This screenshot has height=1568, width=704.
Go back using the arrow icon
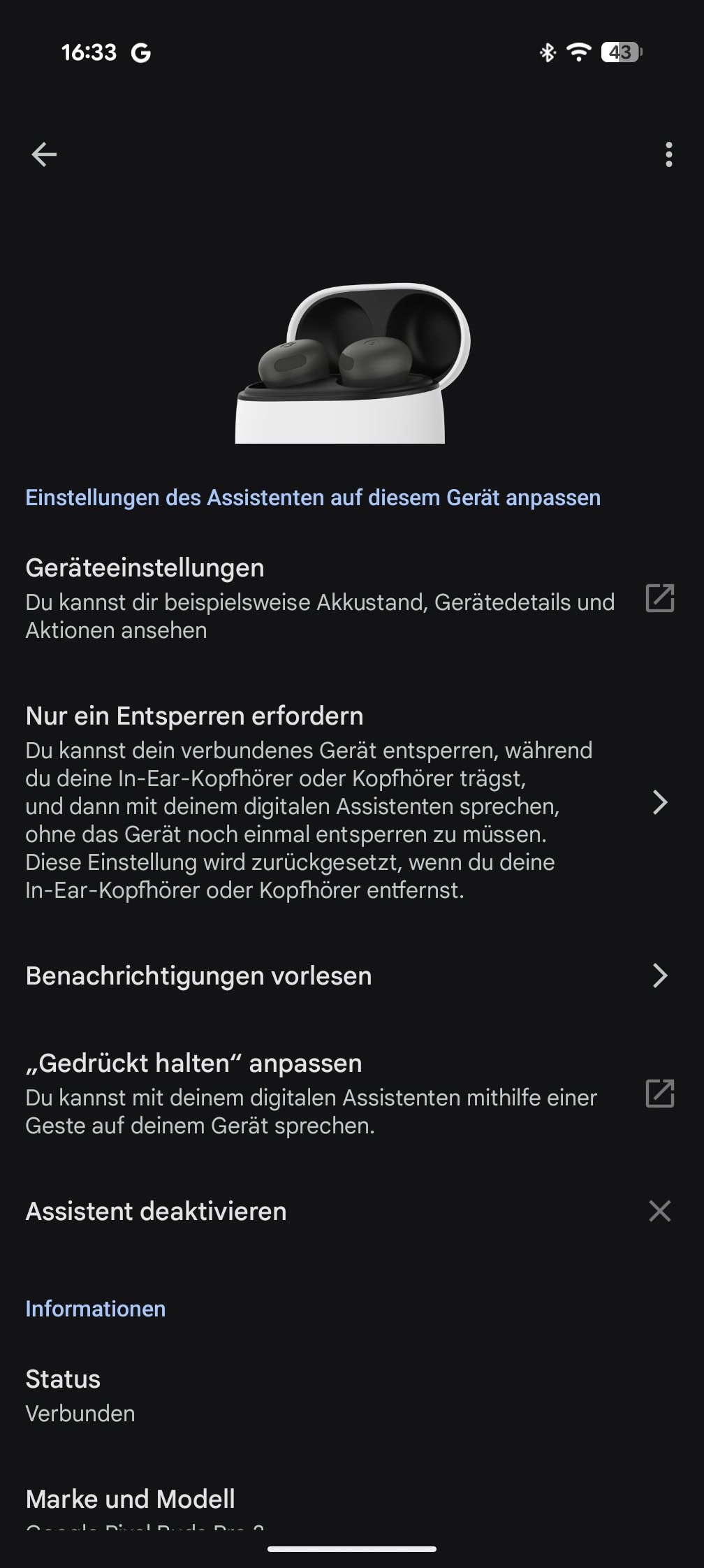(44, 154)
